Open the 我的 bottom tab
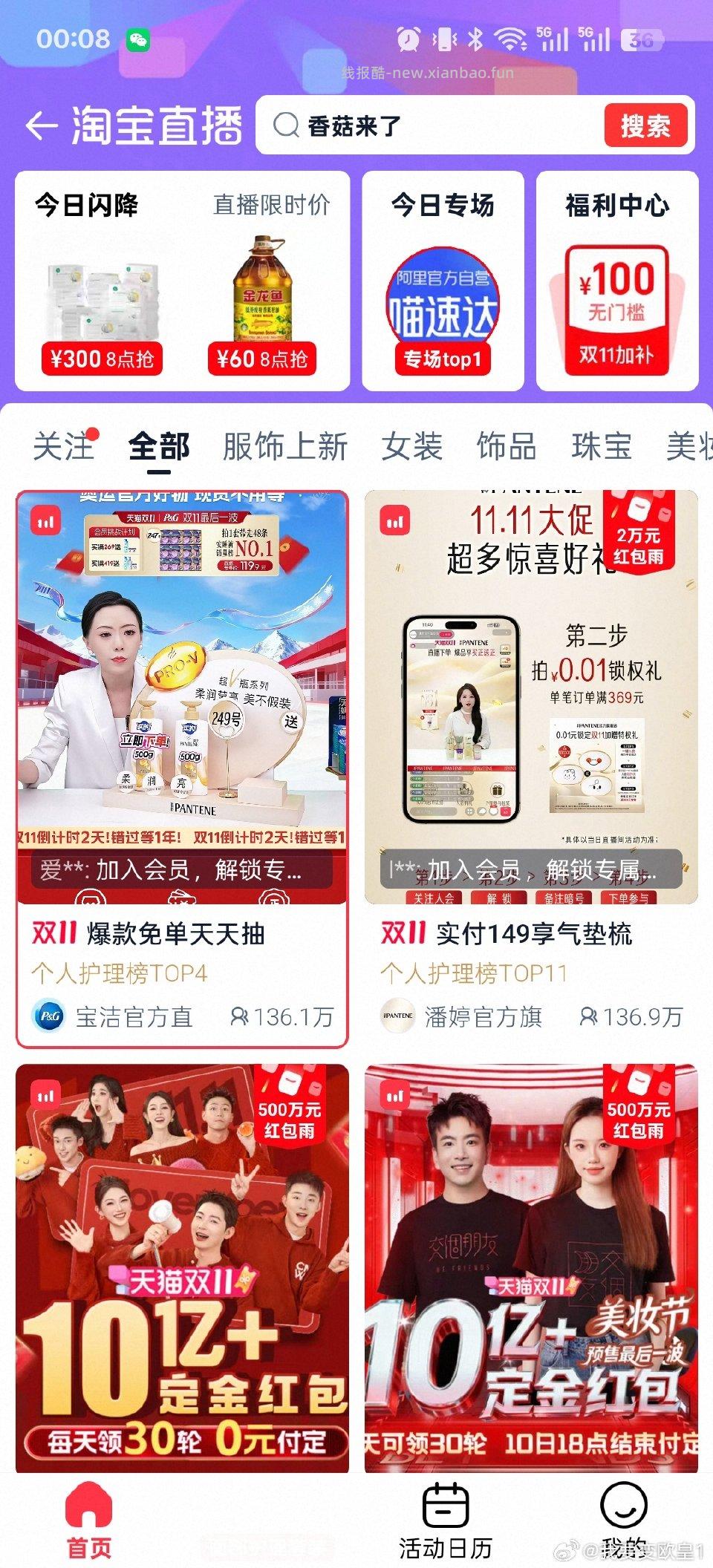713x1568 pixels. [x=624, y=1522]
